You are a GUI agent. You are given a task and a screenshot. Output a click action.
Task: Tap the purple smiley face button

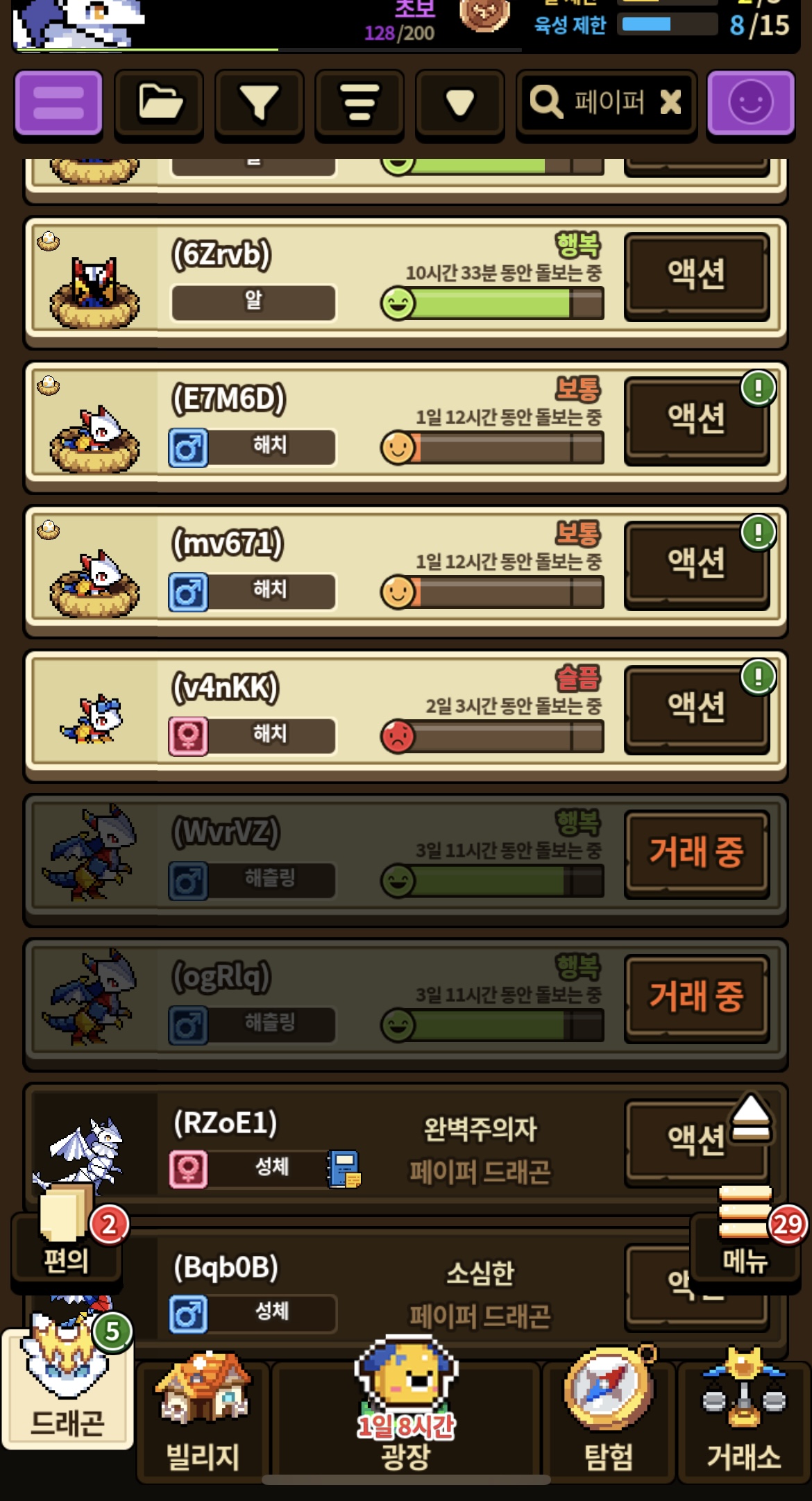click(750, 103)
